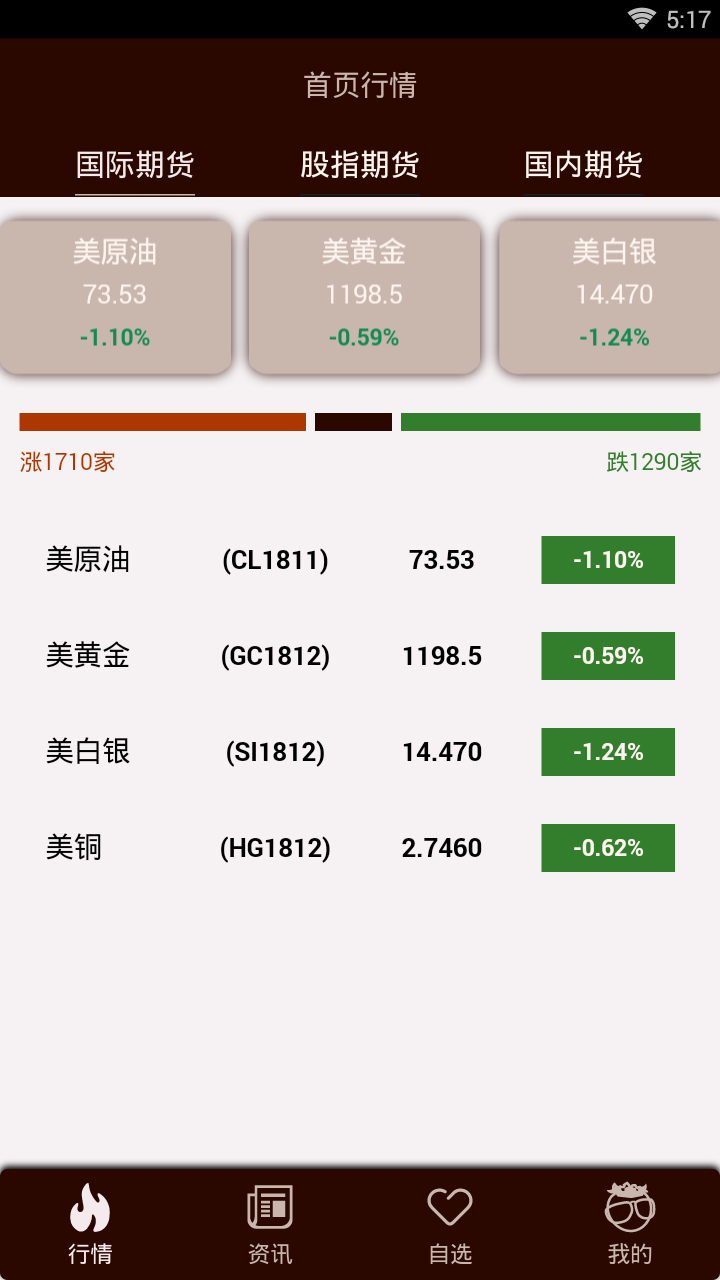Image resolution: width=720 pixels, height=1280 pixels.
Task: Switch to the 国际期货 tab
Action: coord(135,164)
